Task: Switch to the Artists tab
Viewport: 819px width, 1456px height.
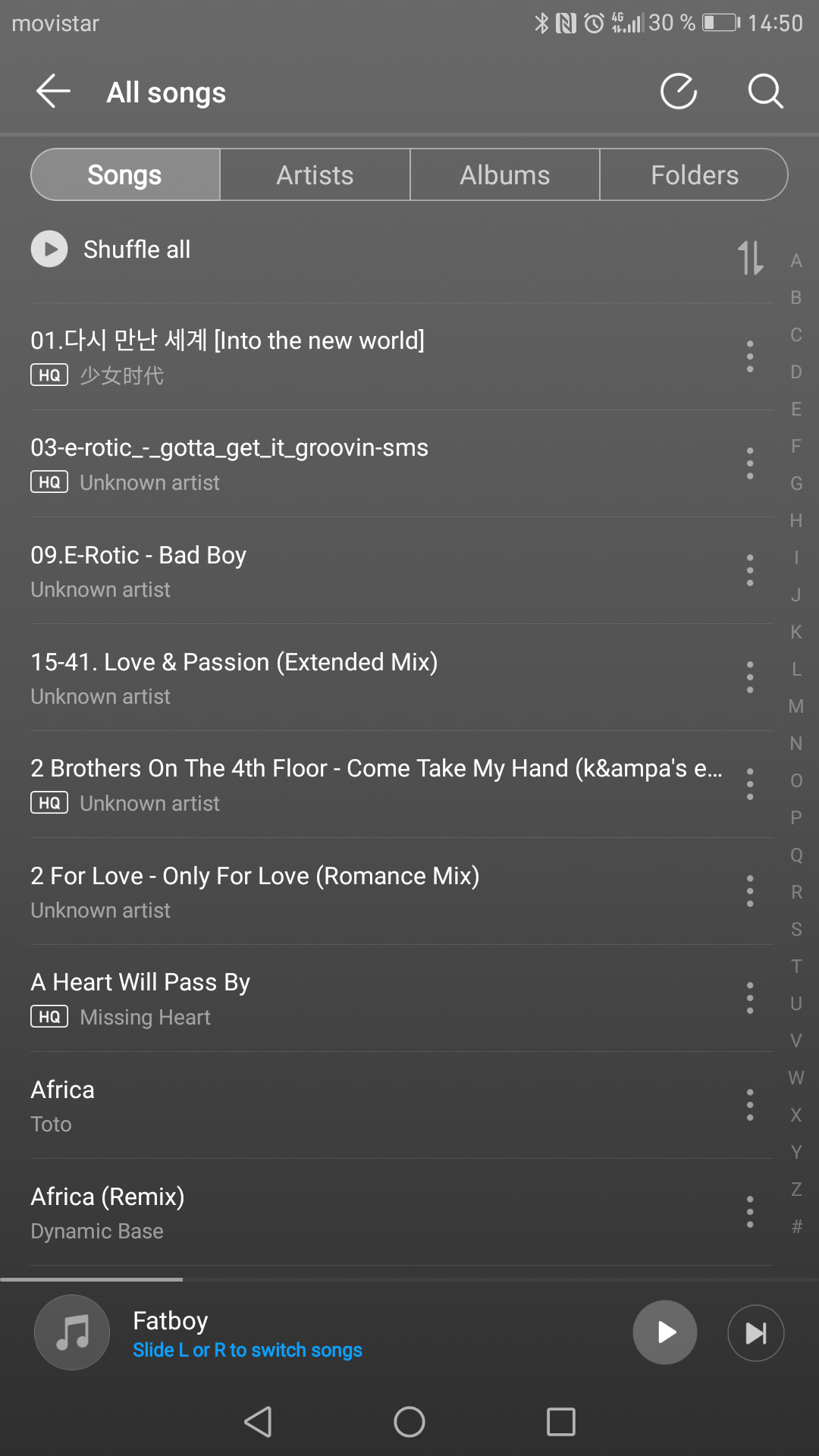Action: (315, 175)
